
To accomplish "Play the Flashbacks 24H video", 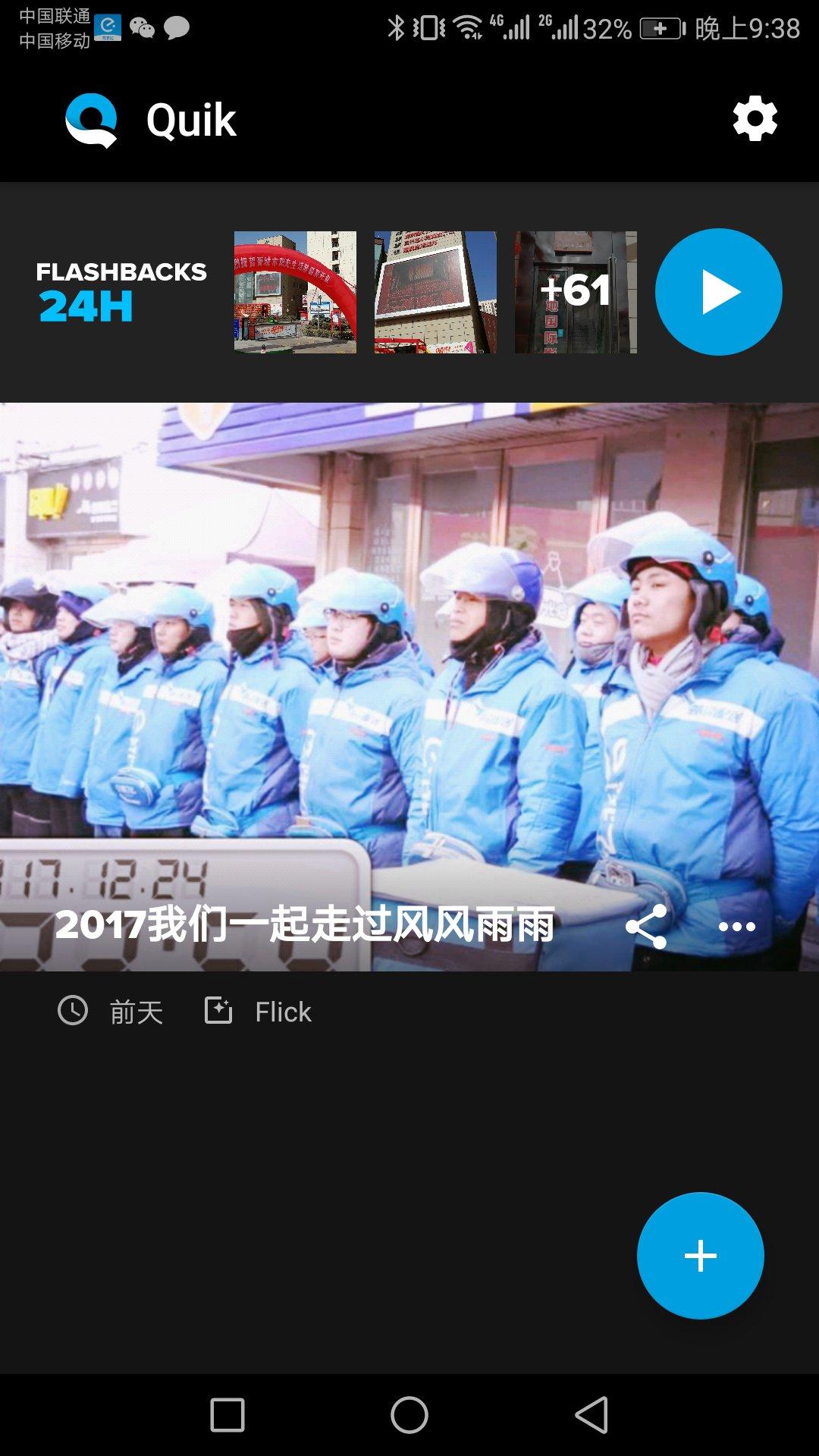I will coord(718,292).
